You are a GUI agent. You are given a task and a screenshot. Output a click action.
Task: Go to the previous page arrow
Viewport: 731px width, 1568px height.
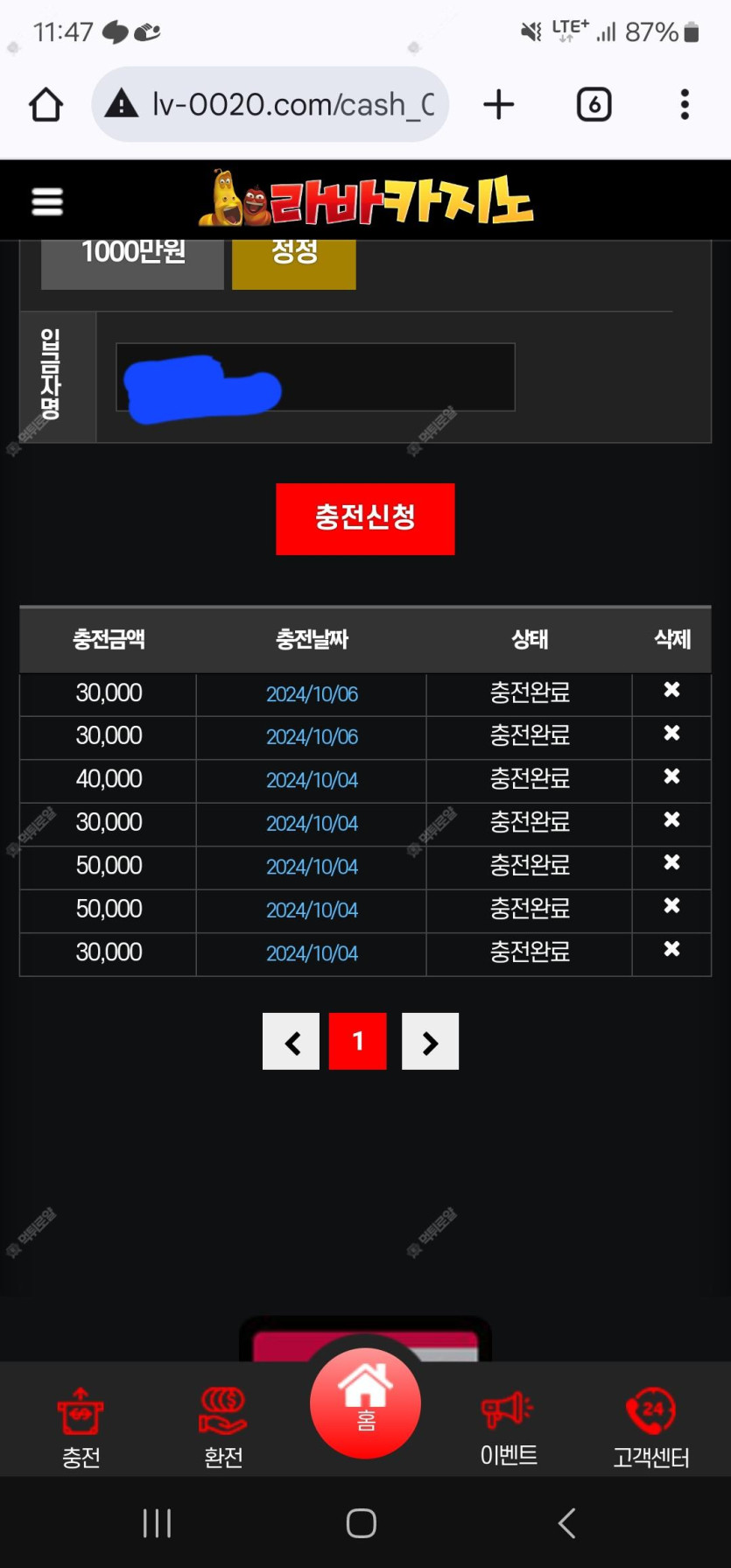(x=292, y=1042)
